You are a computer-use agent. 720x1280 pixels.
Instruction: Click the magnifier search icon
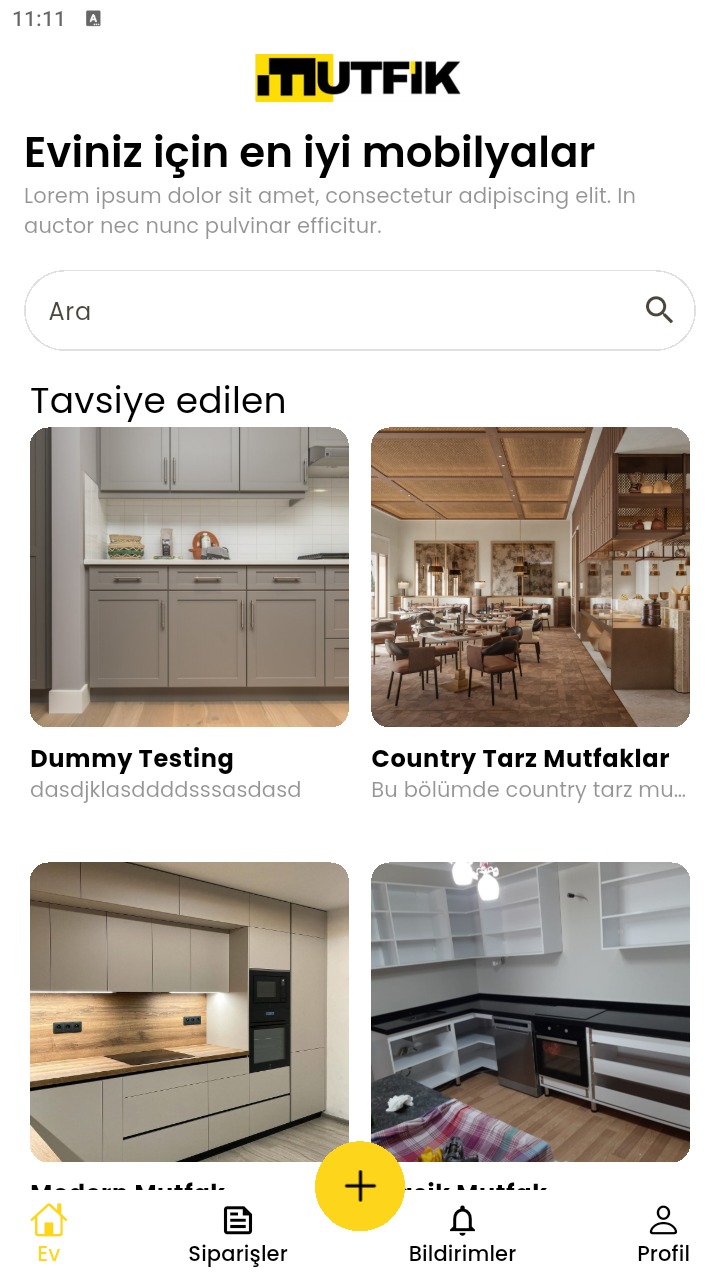pos(660,310)
